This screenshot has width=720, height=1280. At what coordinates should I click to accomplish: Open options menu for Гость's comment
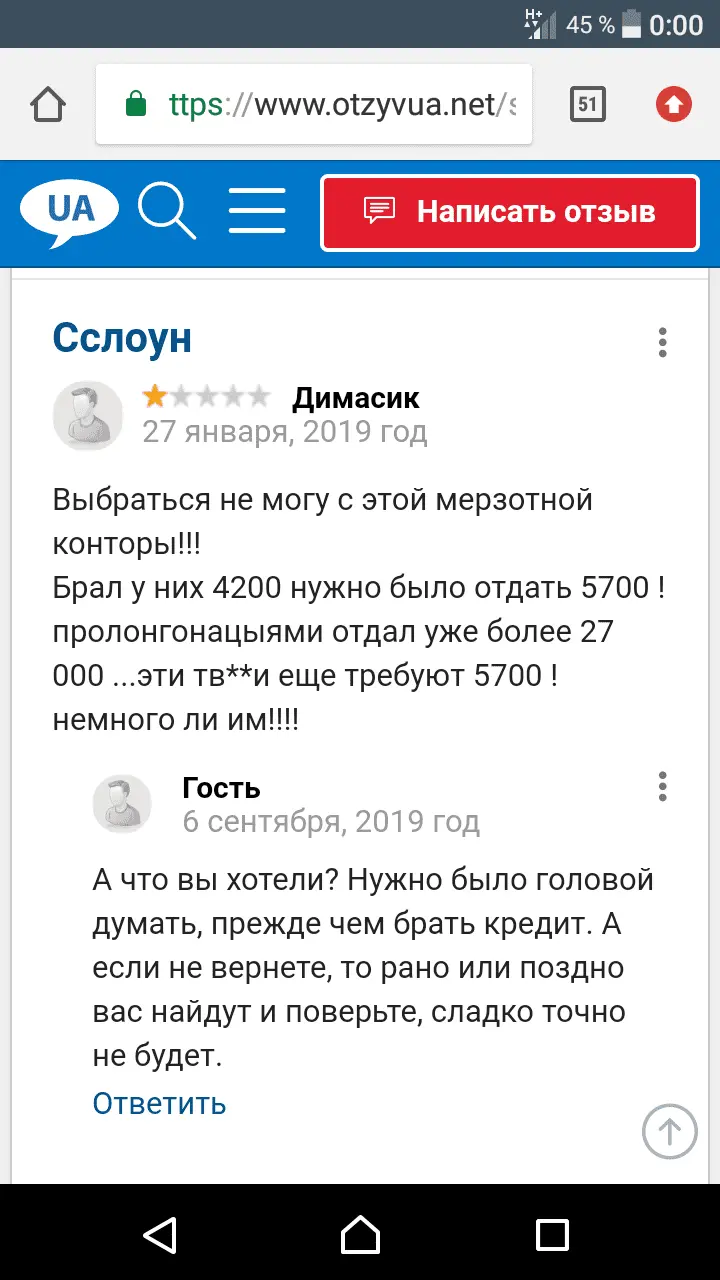[x=662, y=786]
